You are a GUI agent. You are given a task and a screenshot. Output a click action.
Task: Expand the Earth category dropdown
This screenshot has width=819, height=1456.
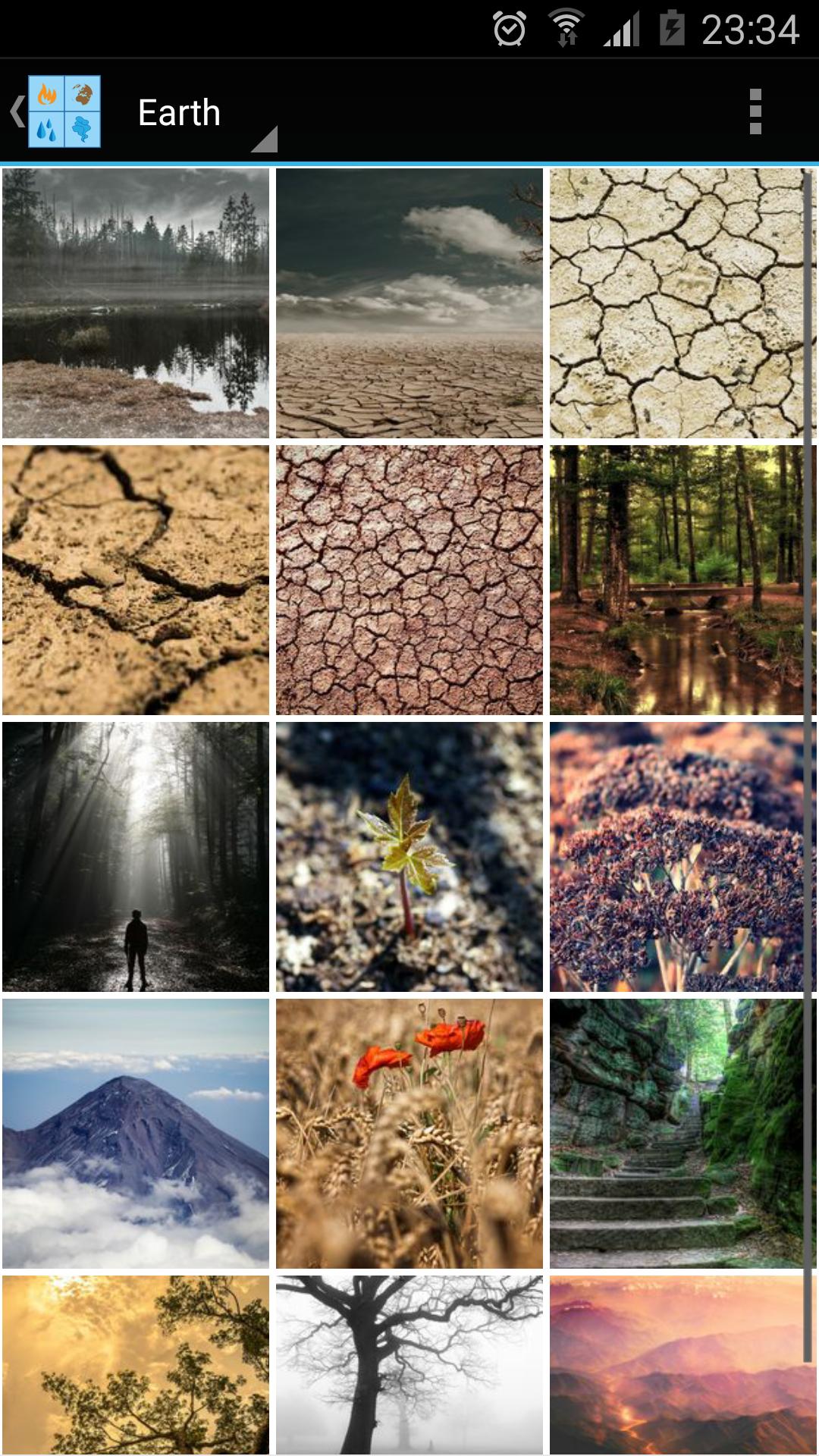click(205, 114)
